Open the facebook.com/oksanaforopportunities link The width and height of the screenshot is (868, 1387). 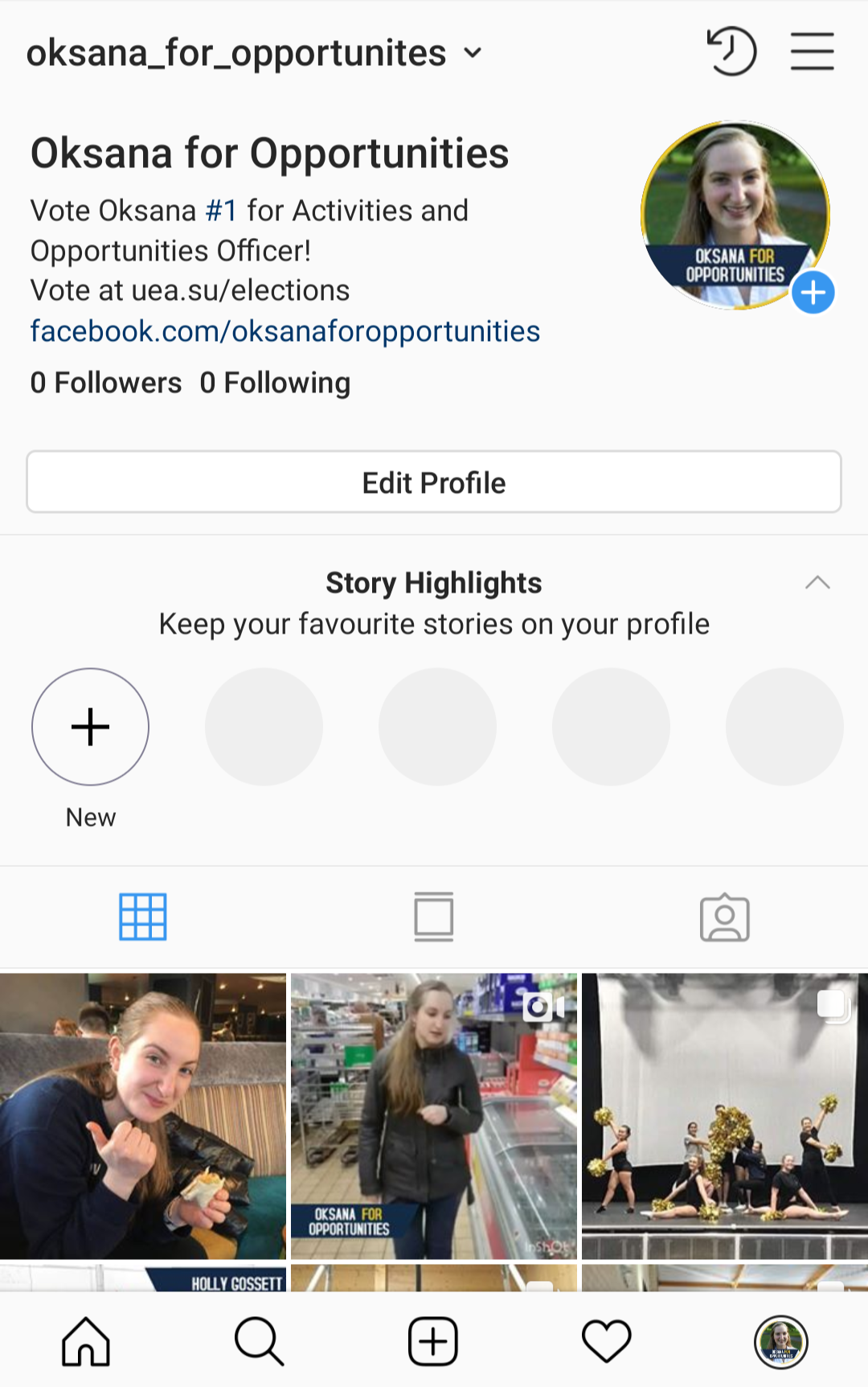point(285,331)
